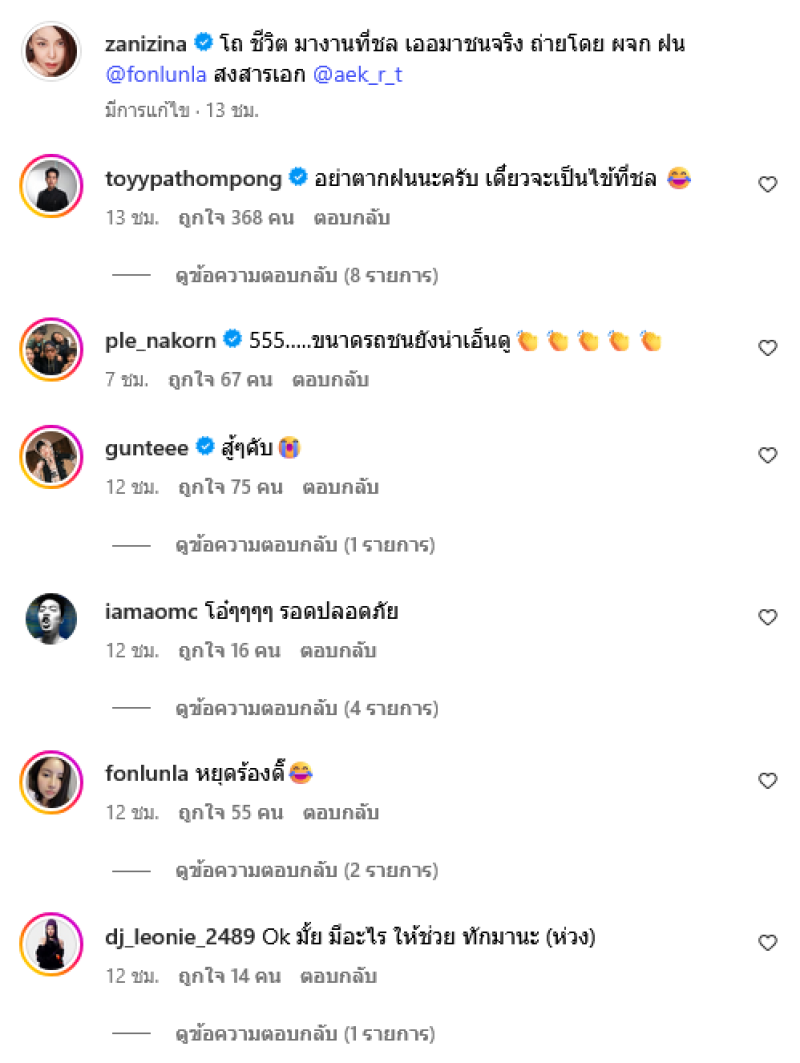View the 1 reply under gunteee's comment
Image resolution: width=800 pixels, height=1063 pixels.
point(305,546)
